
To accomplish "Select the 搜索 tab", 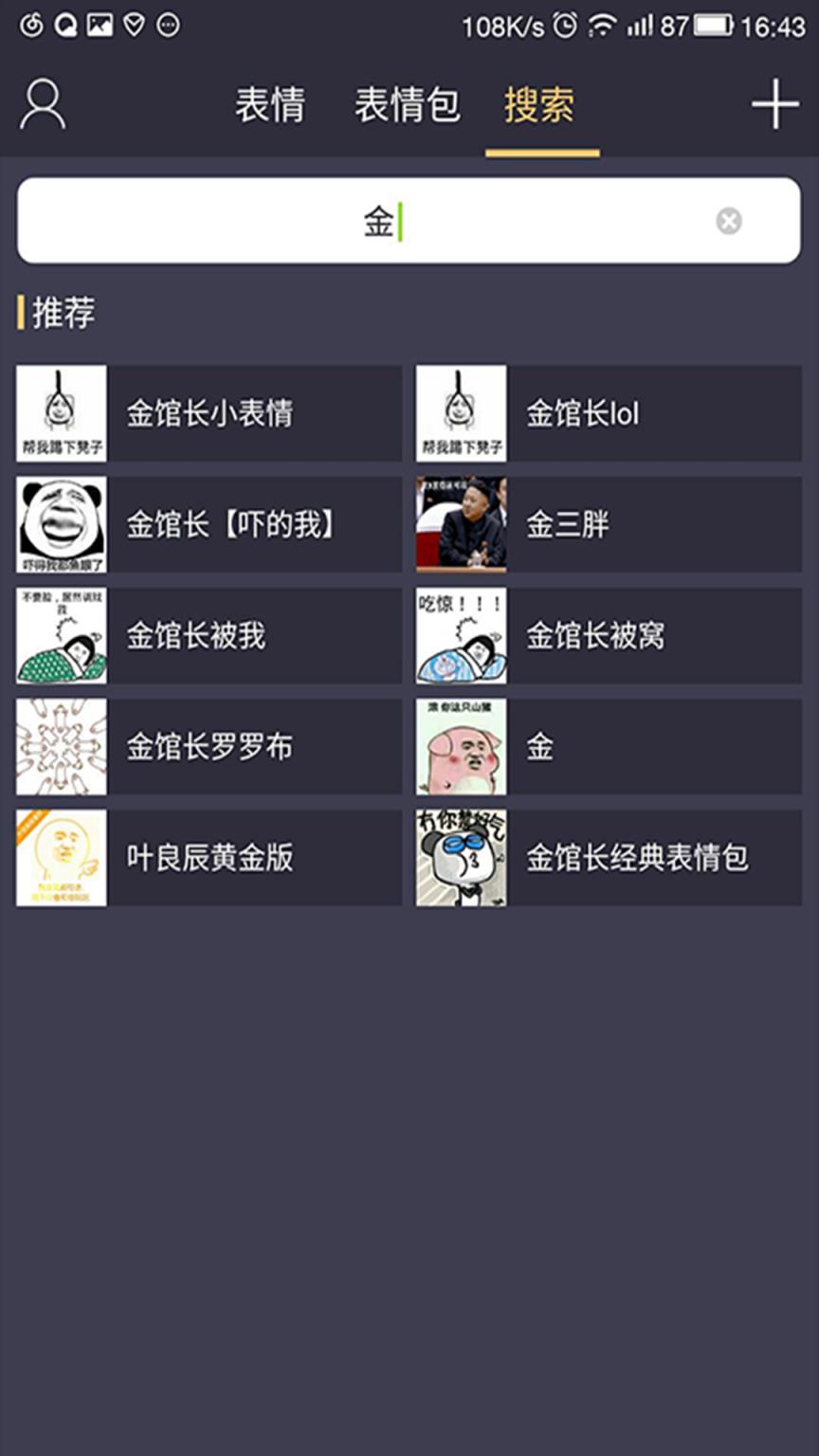I will pyautogui.click(x=542, y=107).
